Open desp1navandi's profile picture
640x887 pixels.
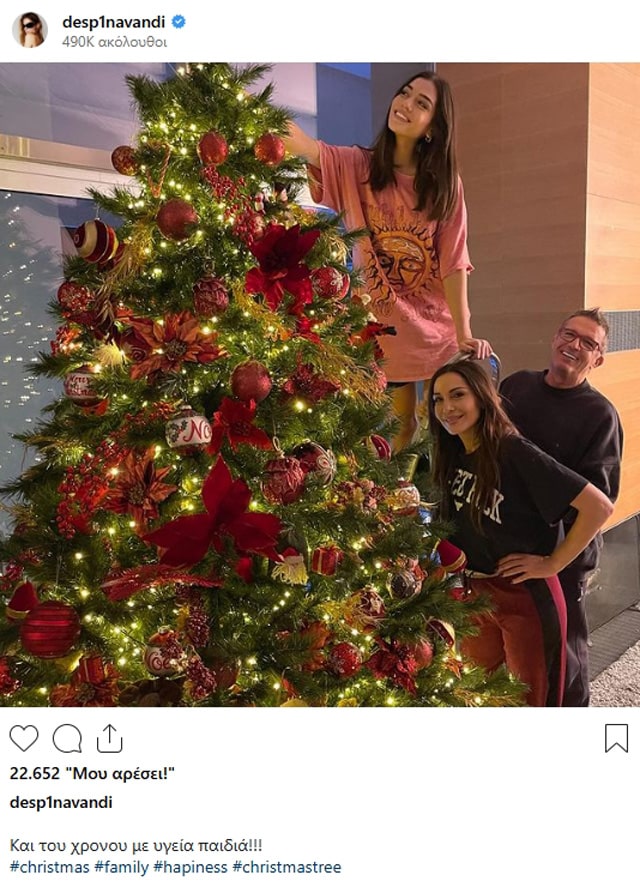pos(30,30)
